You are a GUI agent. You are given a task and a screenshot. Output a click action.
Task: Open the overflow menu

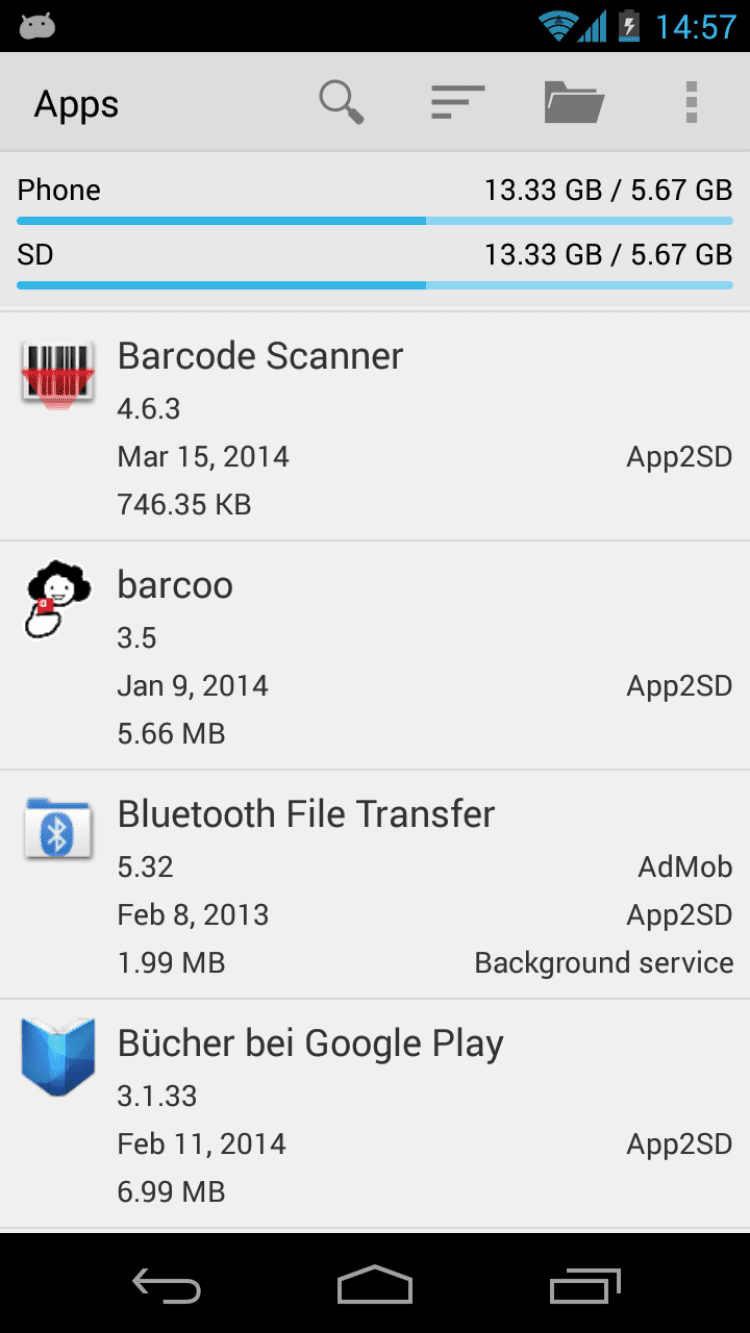pyautogui.click(x=691, y=102)
